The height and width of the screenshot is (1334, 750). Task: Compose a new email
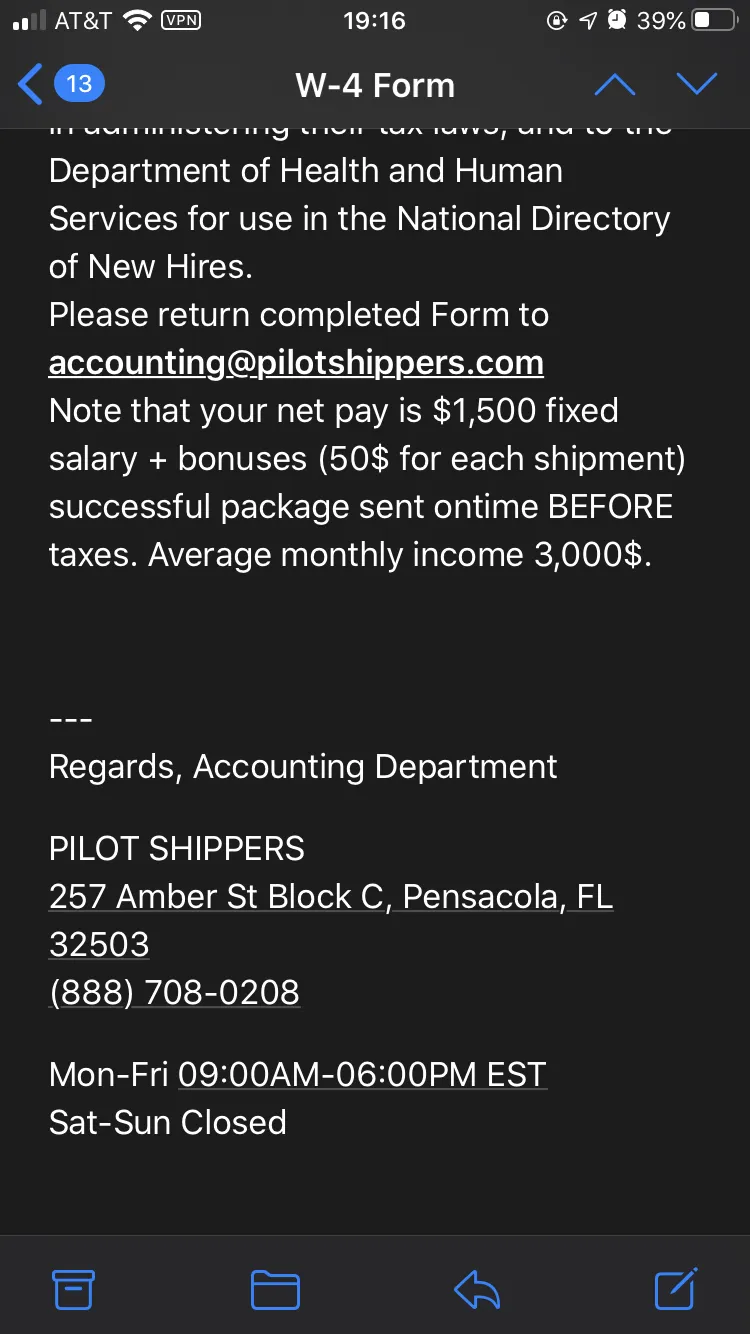[676, 1288]
